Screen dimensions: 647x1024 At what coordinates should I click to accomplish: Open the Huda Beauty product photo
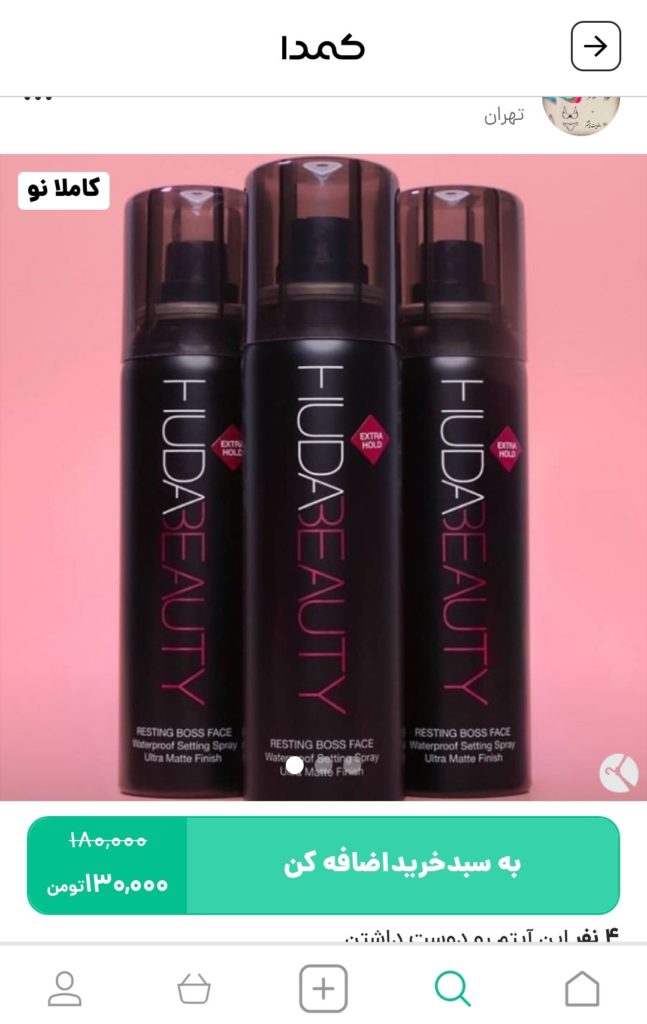[323, 478]
